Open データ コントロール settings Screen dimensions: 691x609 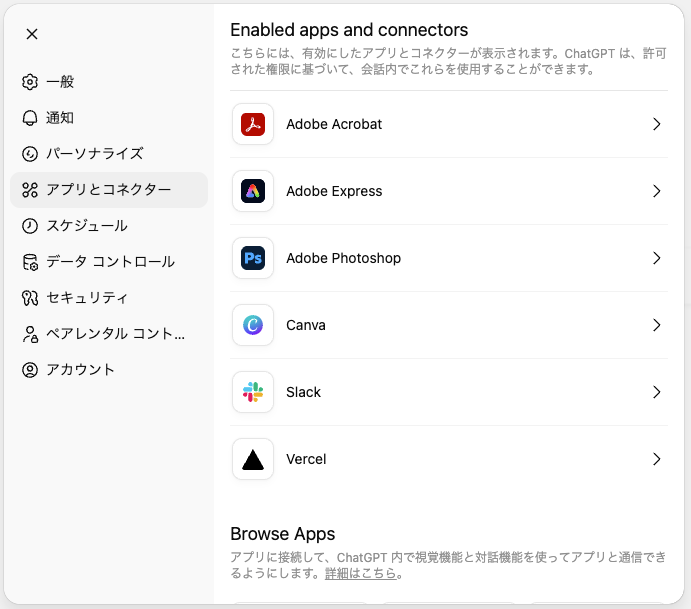[110, 262]
